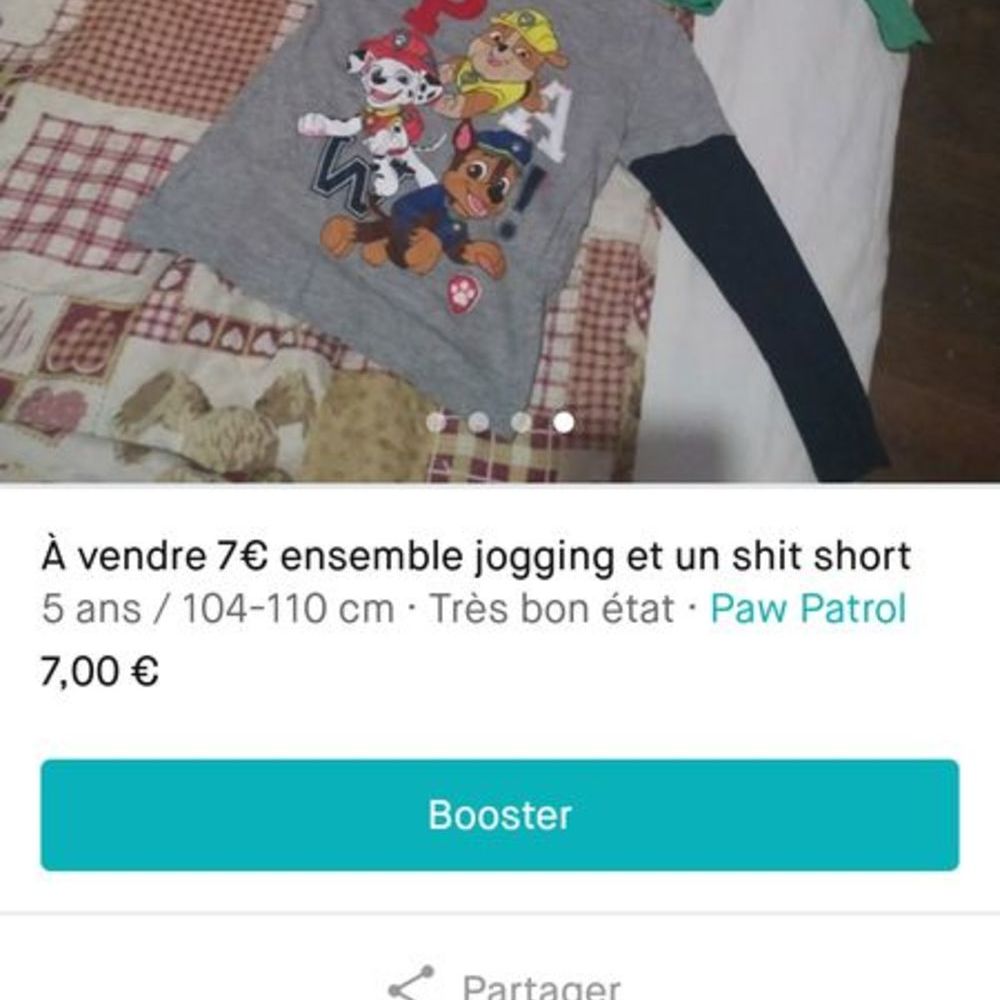Screen dimensions: 1000x1000
Task: Tap the Booster button
Action: [499, 814]
